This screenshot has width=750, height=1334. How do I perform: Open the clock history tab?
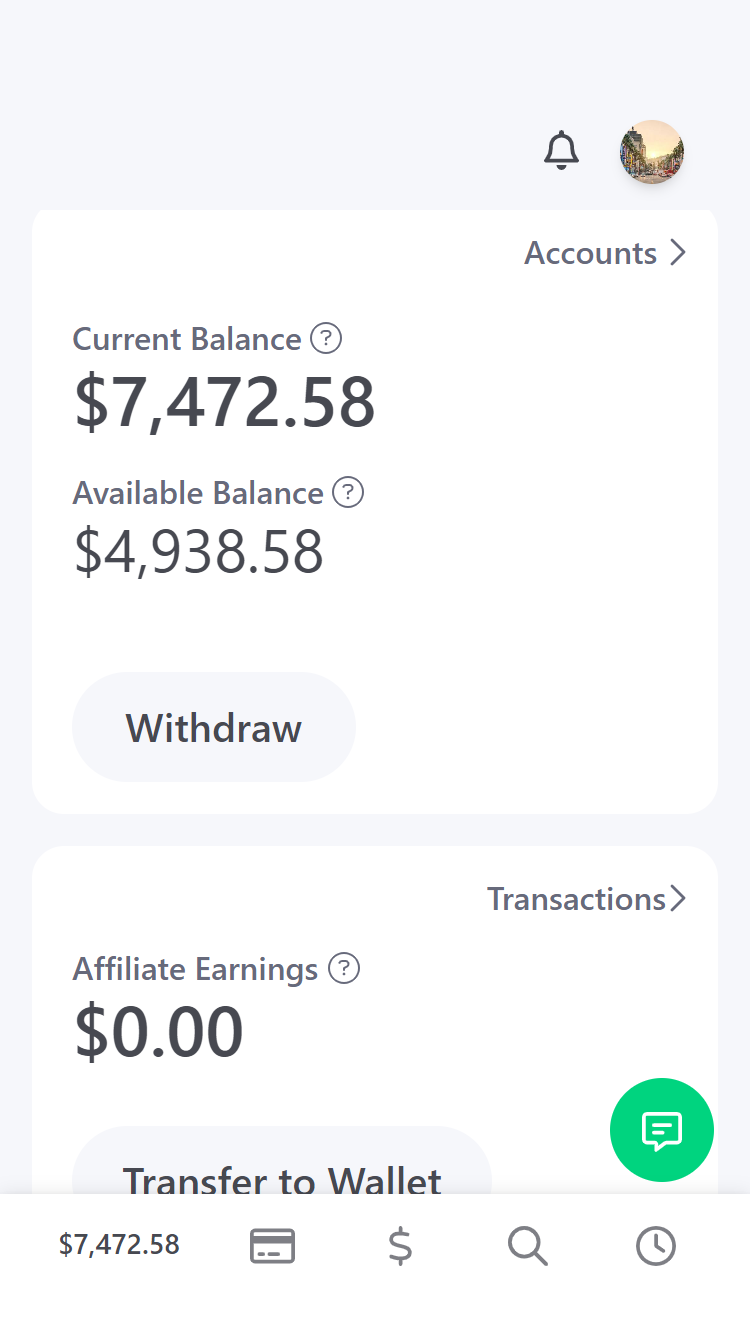click(656, 1246)
